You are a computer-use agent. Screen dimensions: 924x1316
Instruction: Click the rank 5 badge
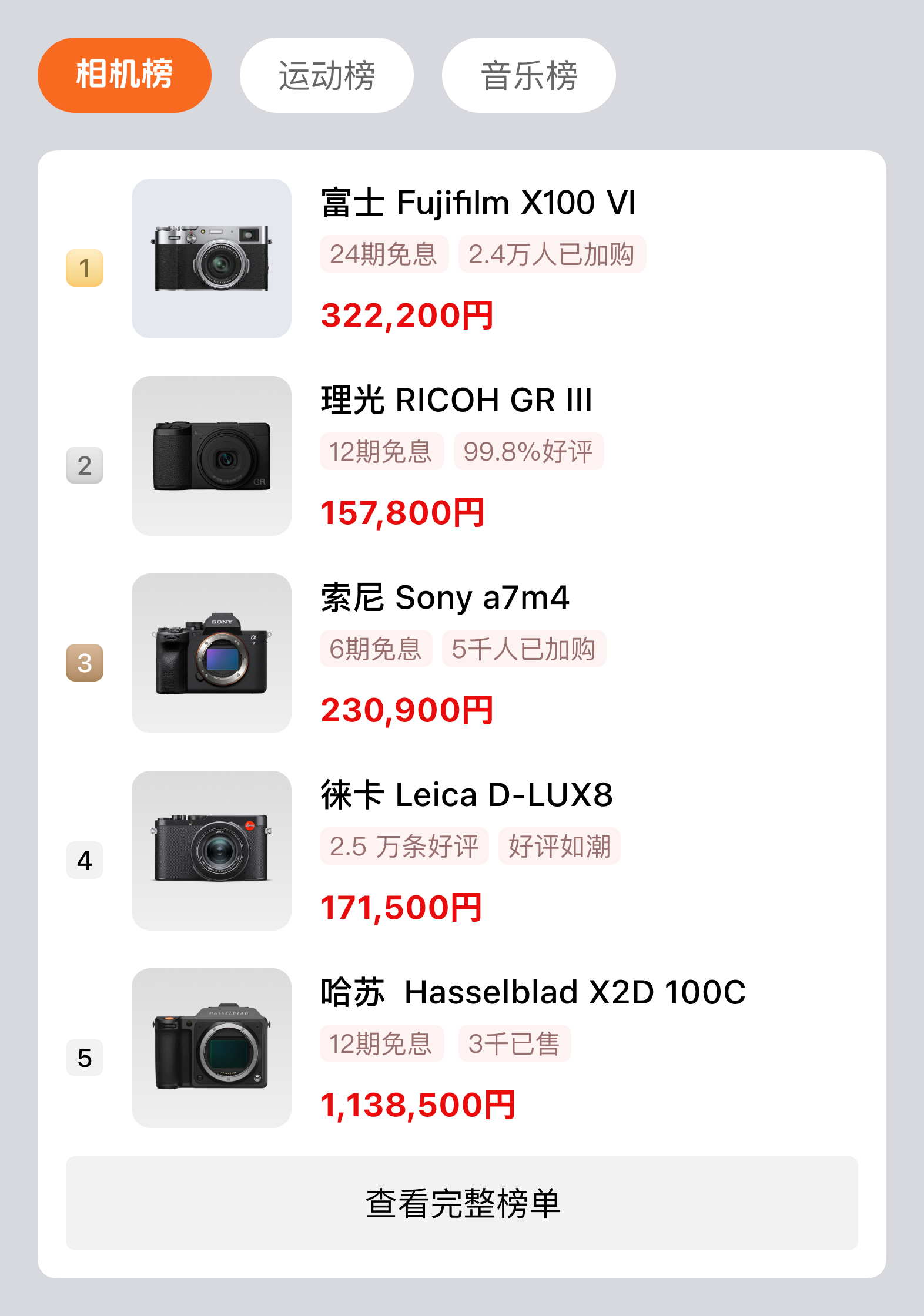coord(84,1057)
